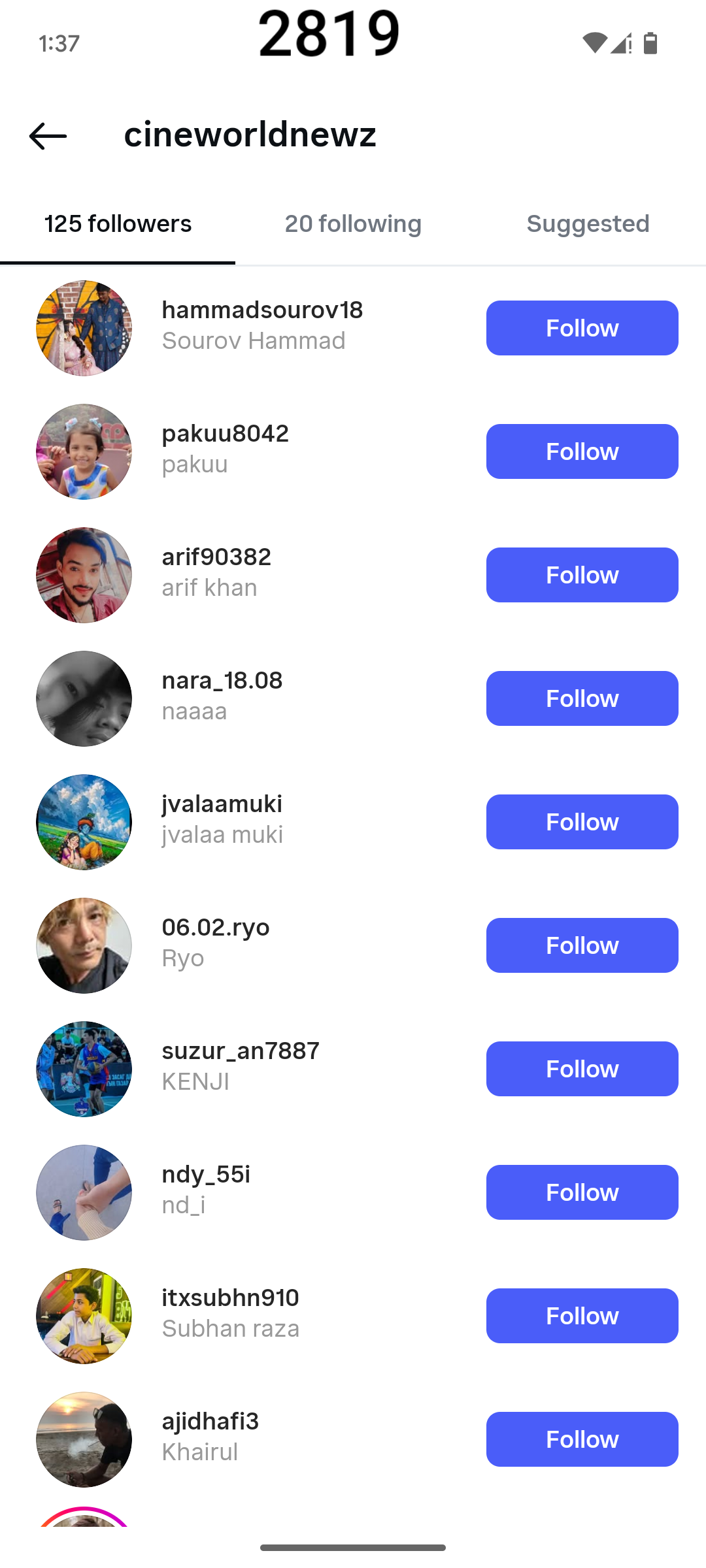
Task: Open arif khan's profile
Action: [216, 572]
